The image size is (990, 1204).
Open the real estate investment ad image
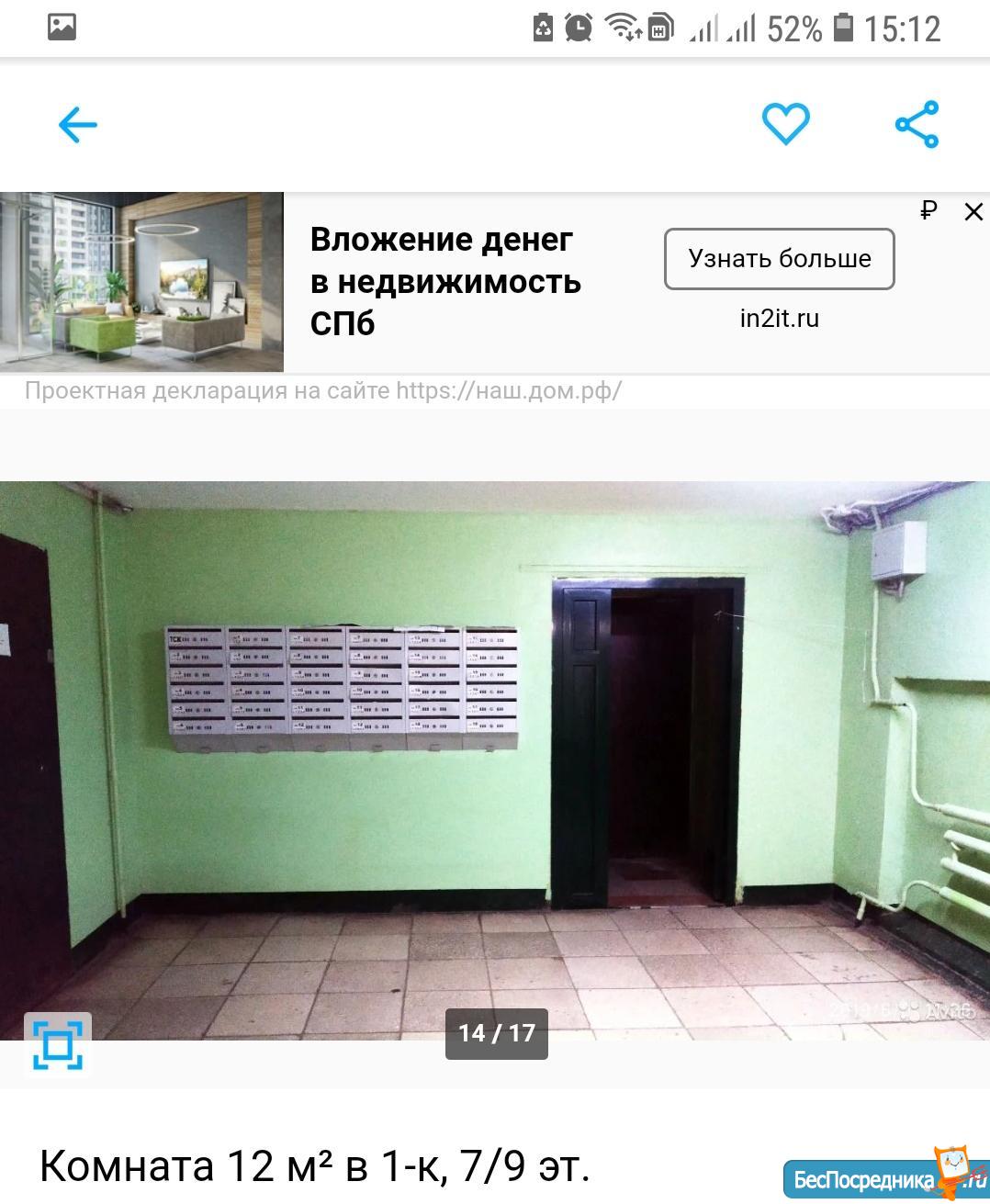(141, 282)
